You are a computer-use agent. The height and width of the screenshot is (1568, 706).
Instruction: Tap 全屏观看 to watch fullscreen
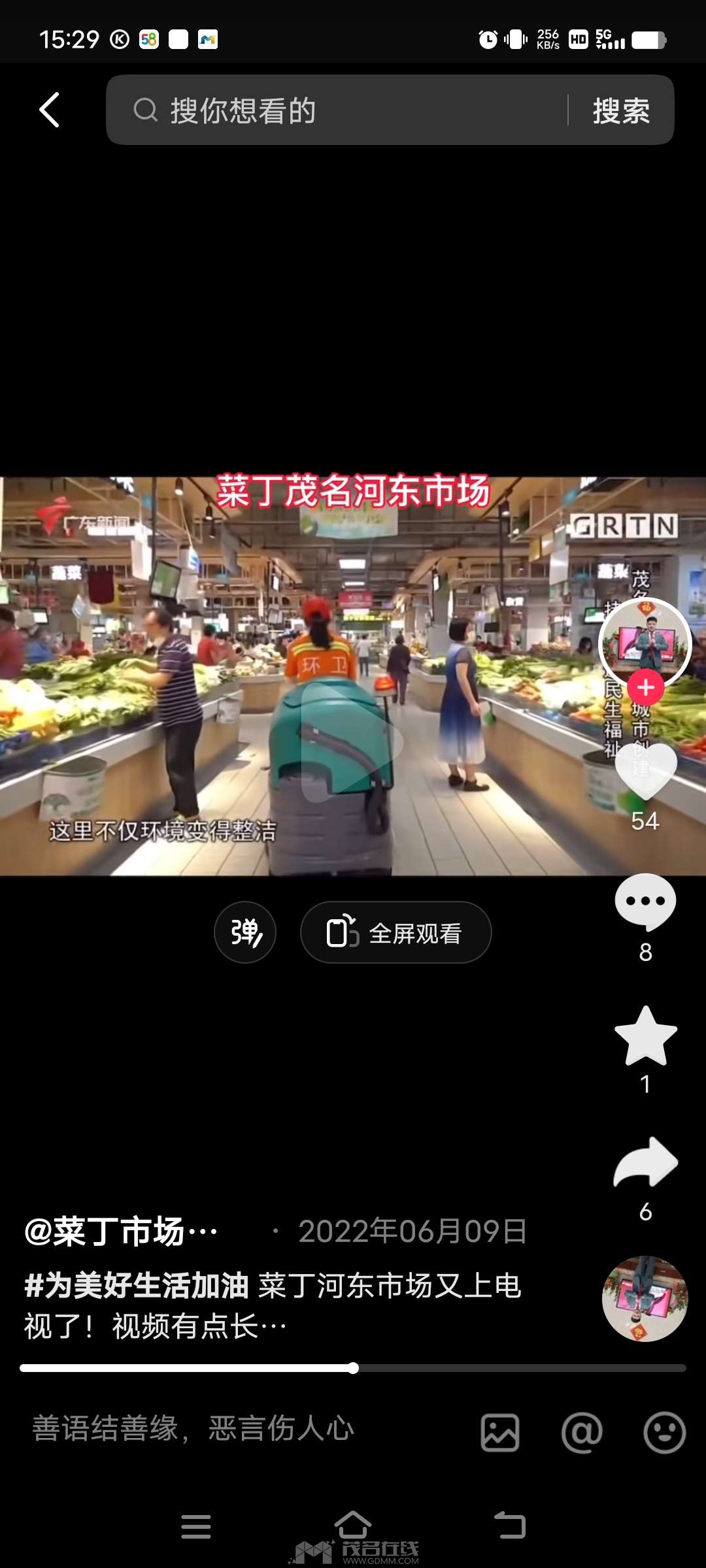coord(395,932)
